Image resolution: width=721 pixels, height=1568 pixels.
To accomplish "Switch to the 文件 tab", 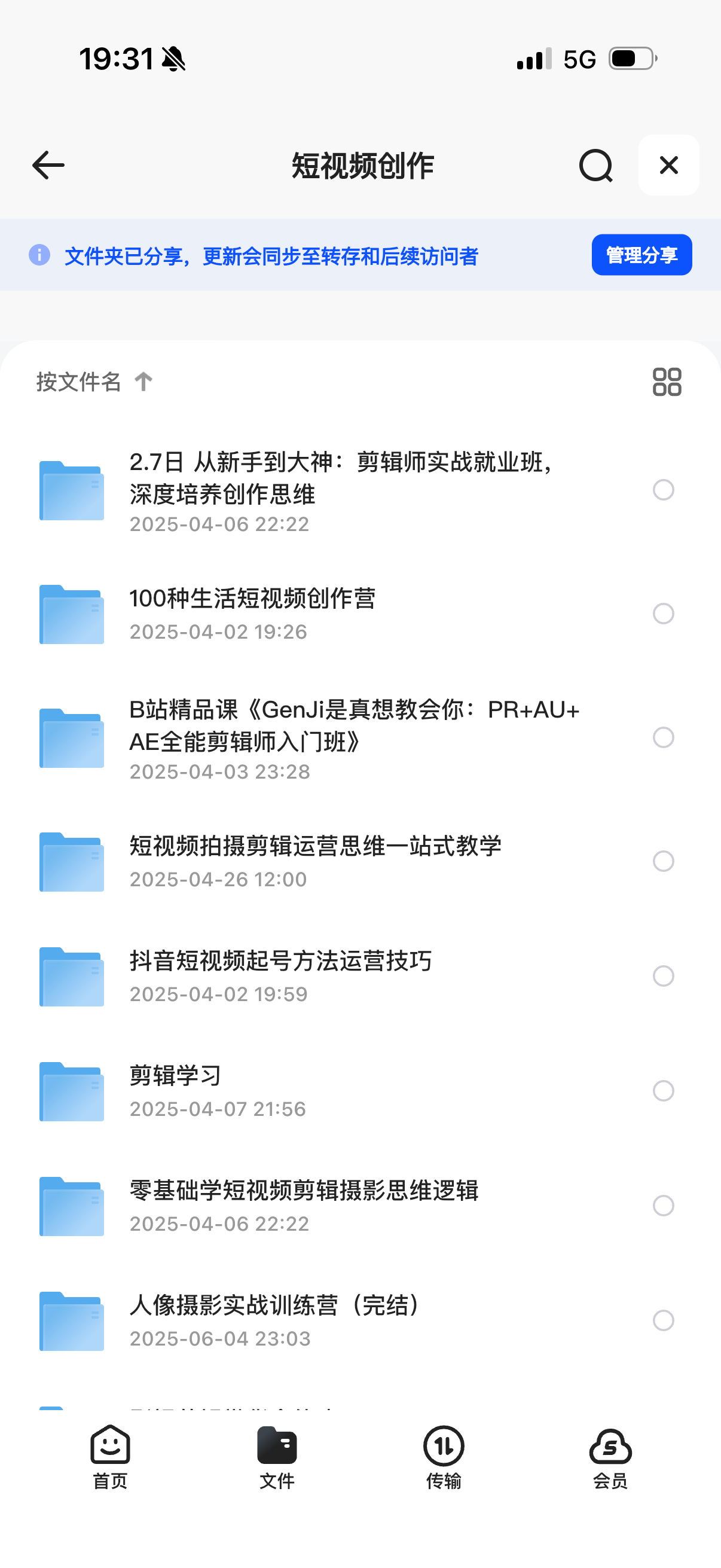I will click(x=277, y=1456).
